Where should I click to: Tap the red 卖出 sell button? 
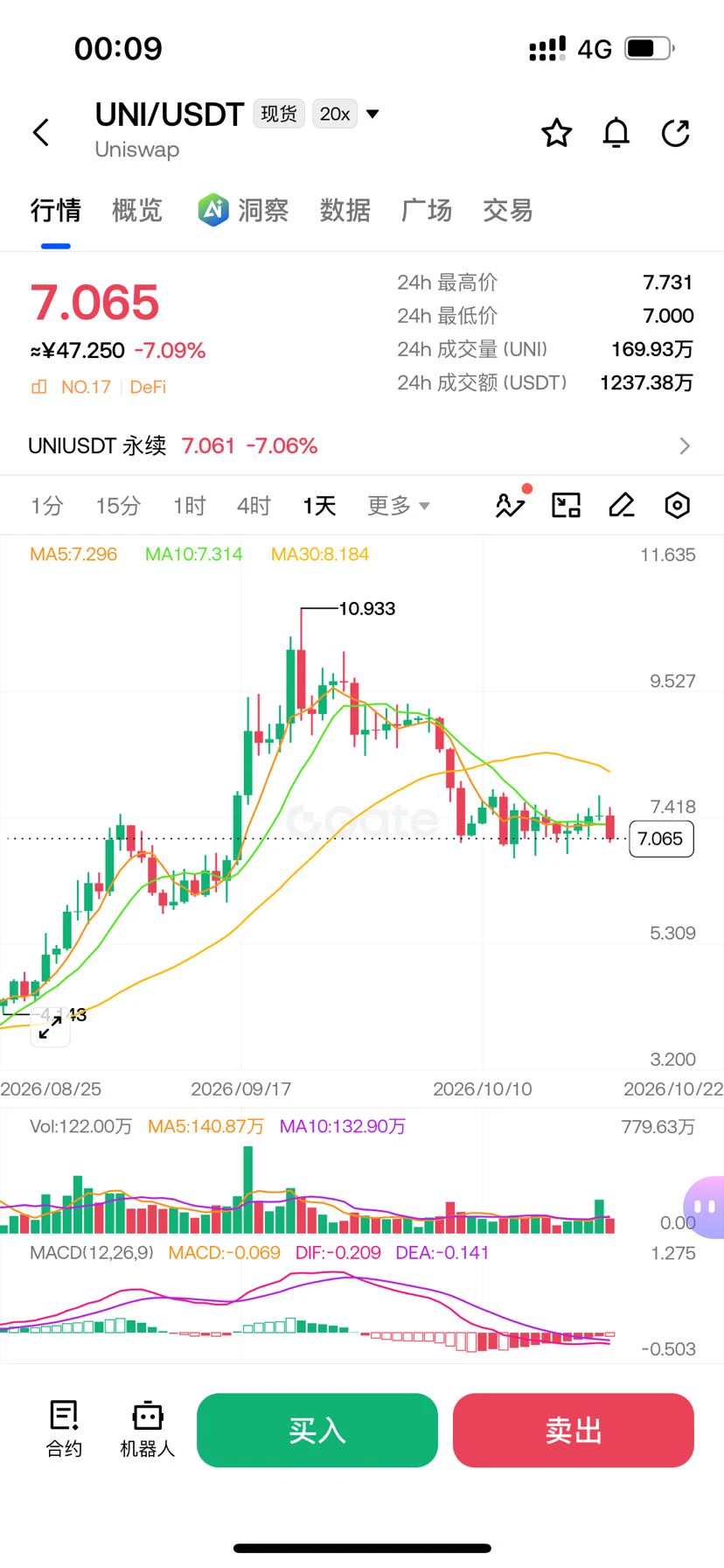point(574,1431)
